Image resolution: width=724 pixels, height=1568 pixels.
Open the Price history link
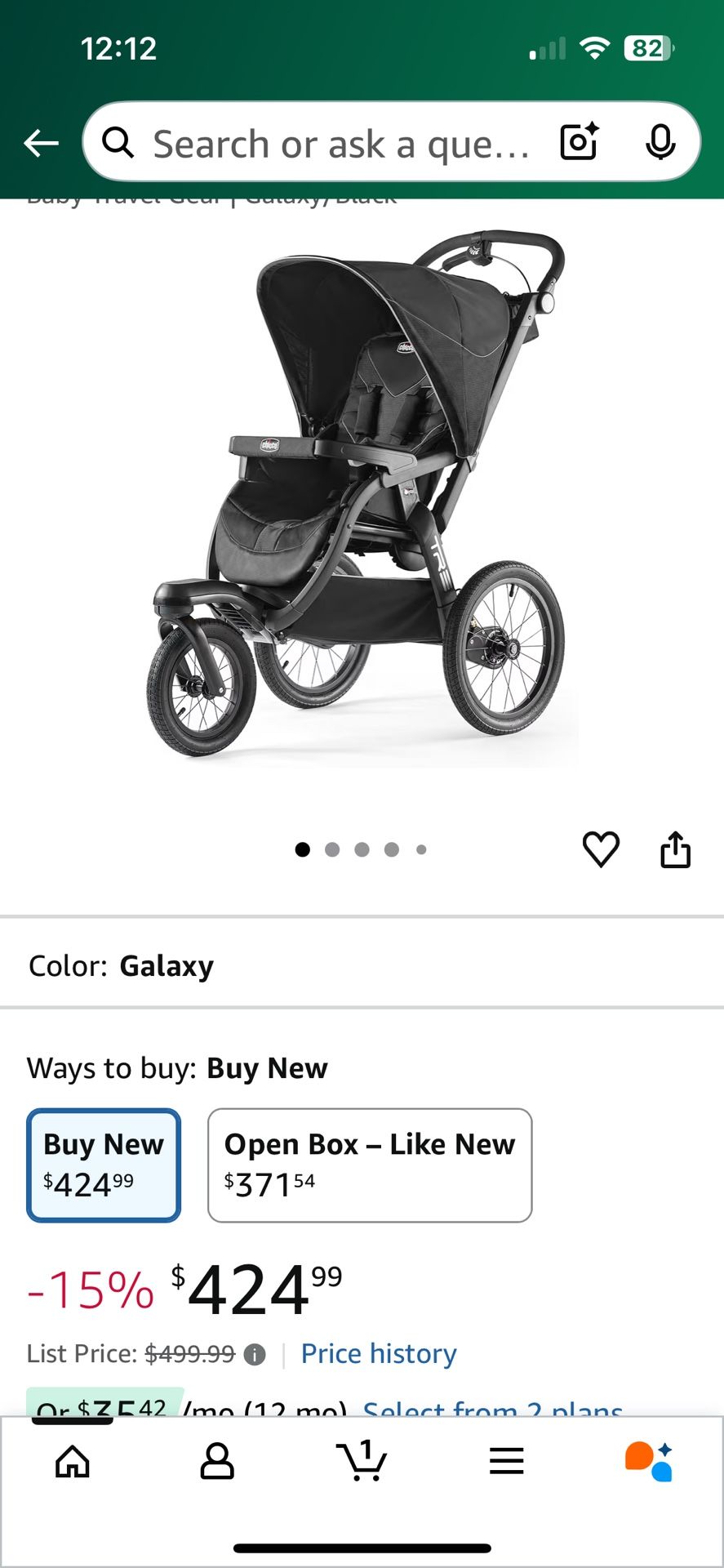click(378, 1353)
